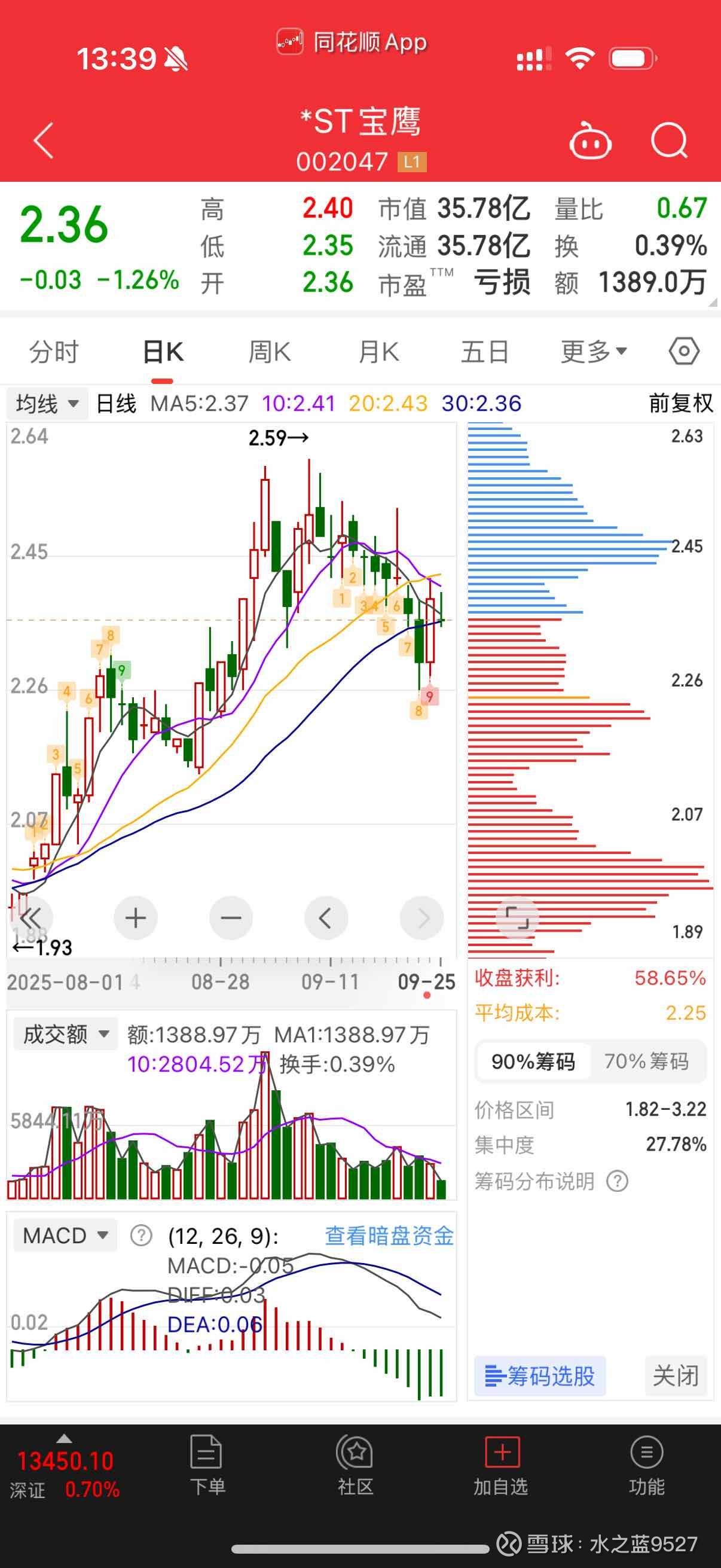Switch to the 周K tab
Image resolution: width=721 pixels, height=1568 pixels.
pos(269,352)
